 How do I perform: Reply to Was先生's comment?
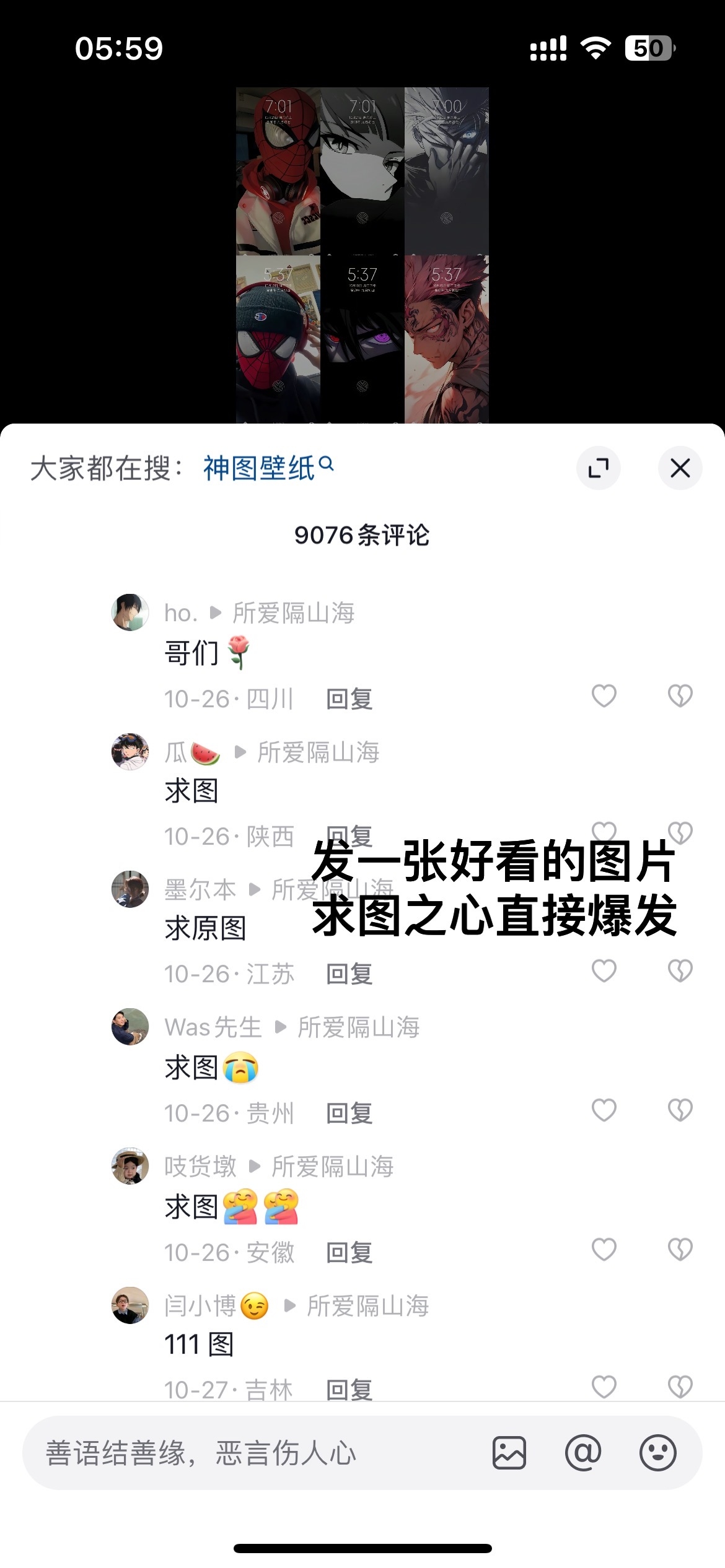(x=349, y=1113)
